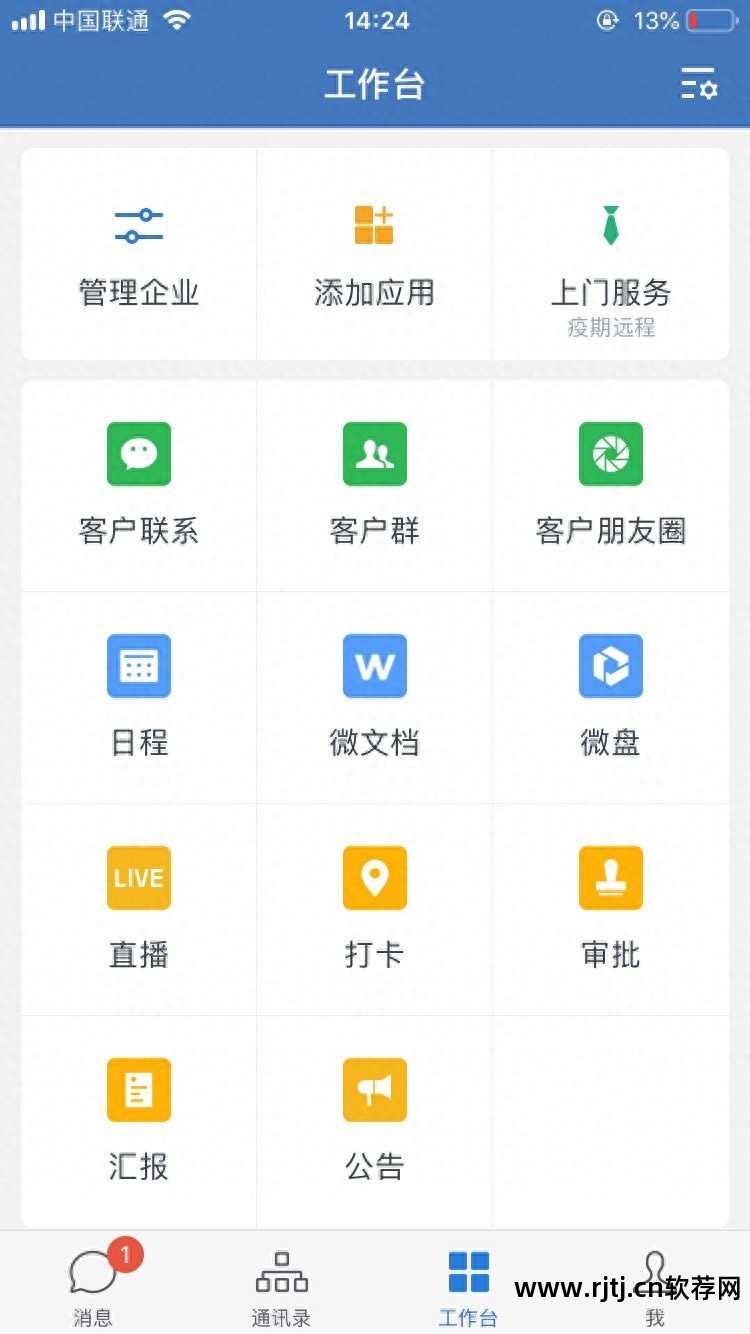
Task: Open the workbench settings icon
Action: (x=699, y=84)
